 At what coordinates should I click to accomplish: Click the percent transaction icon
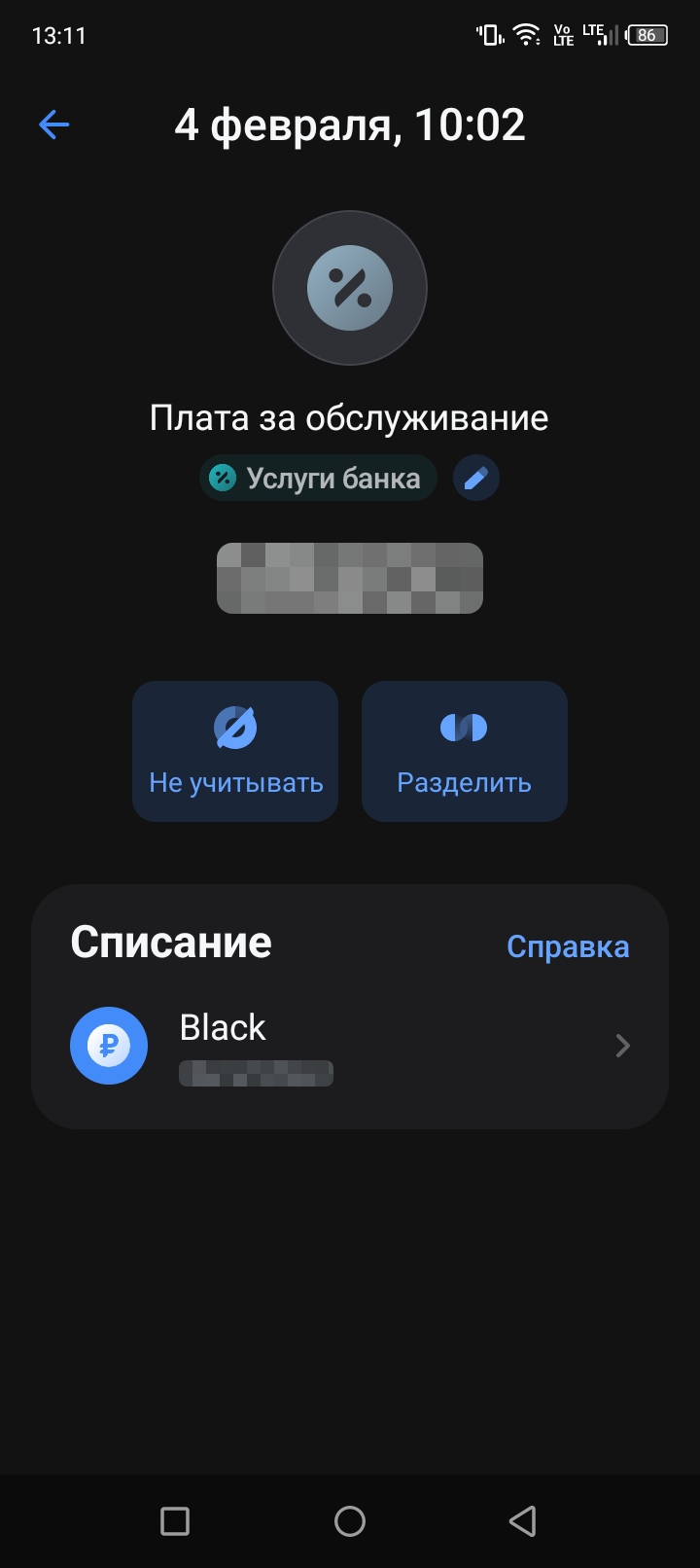[x=349, y=288]
